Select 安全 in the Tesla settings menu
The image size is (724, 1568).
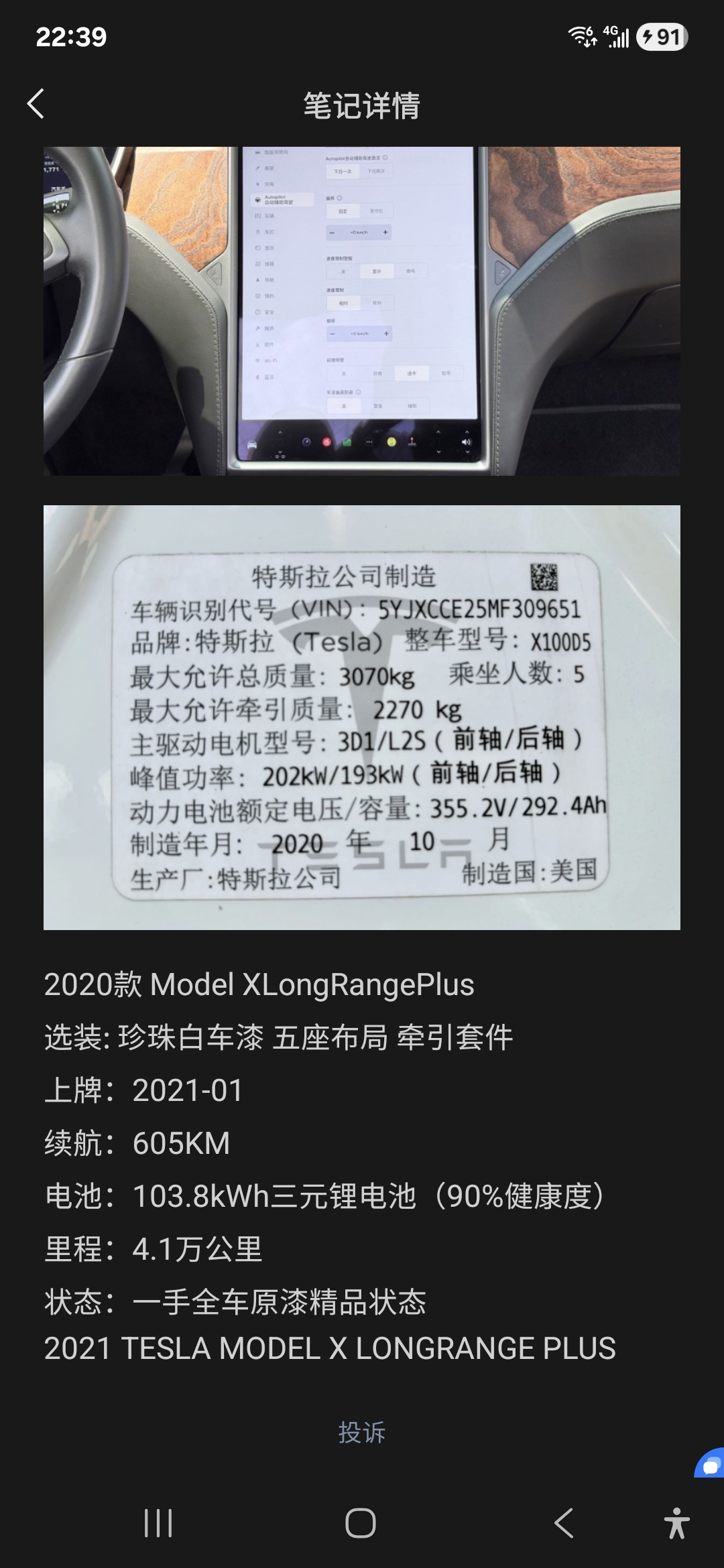269,312
